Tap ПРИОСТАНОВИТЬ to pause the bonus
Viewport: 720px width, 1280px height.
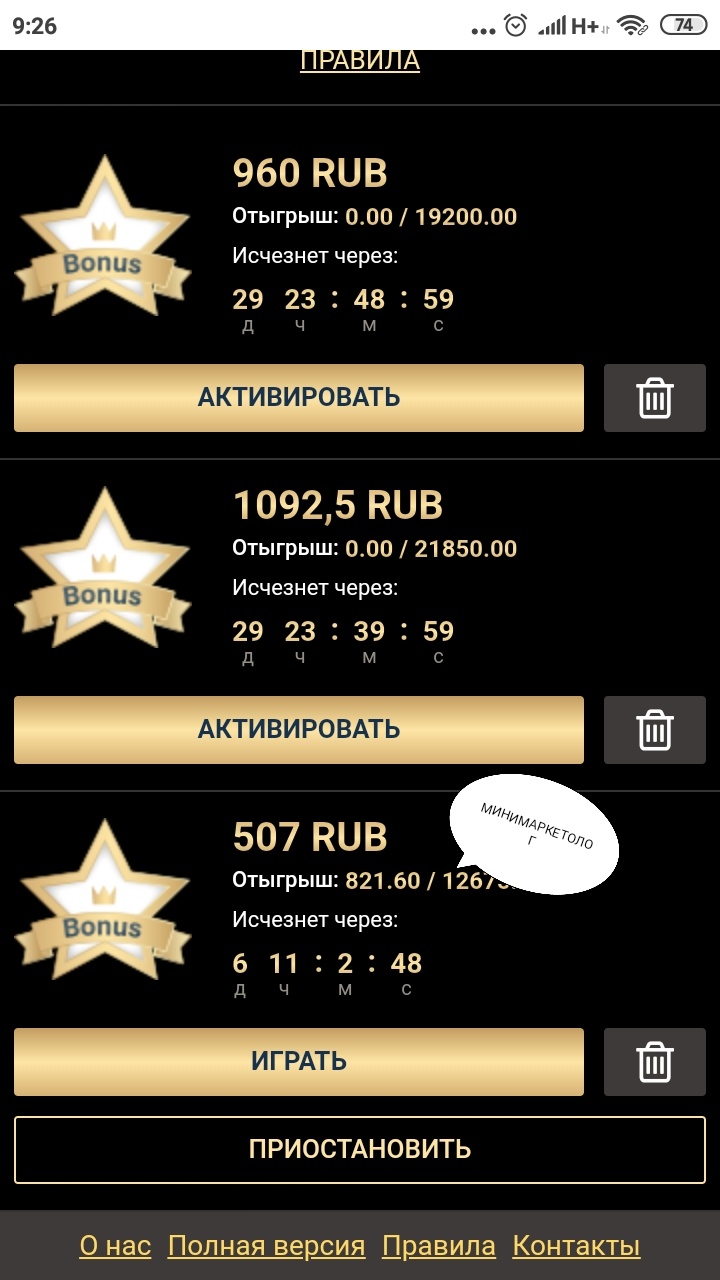(x=360, y=1150)
